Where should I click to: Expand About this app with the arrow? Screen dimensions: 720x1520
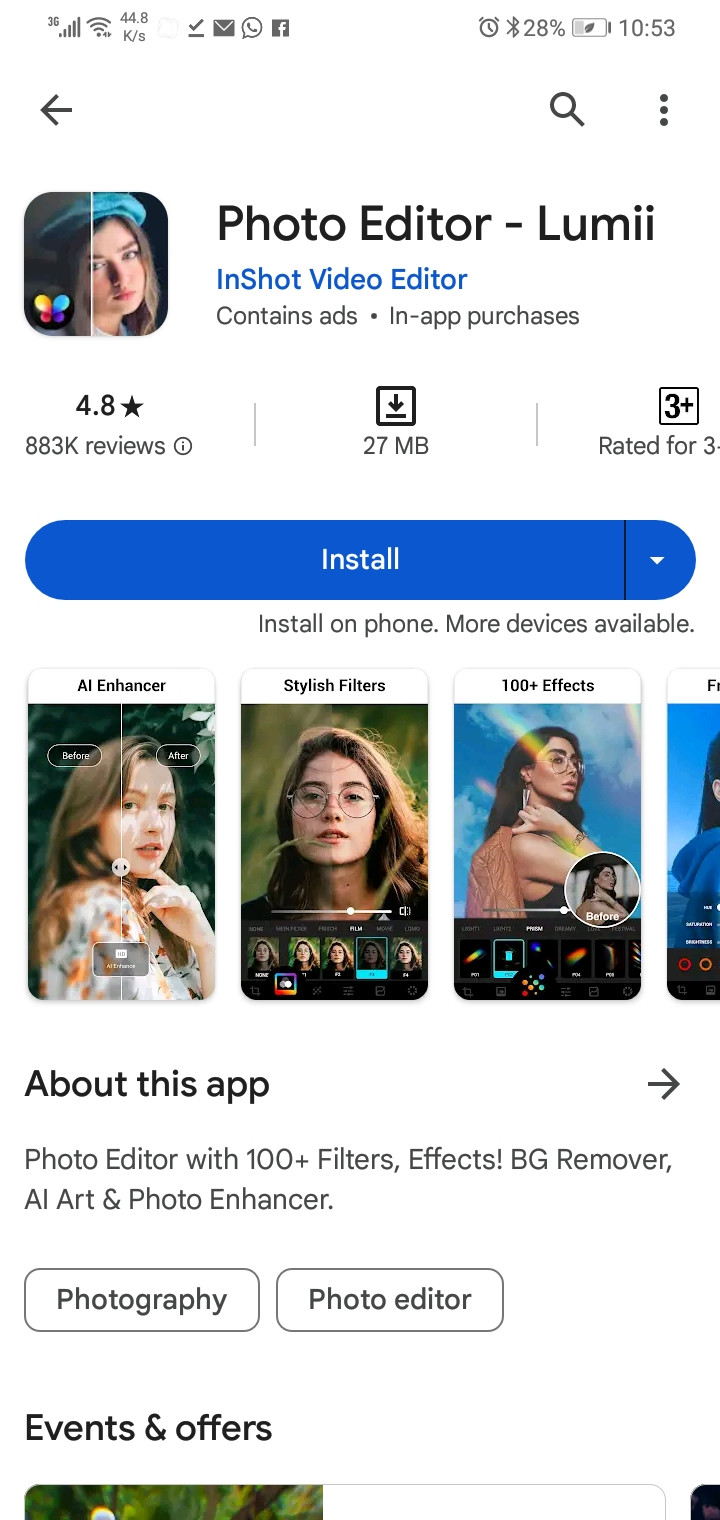[663, 1084]
